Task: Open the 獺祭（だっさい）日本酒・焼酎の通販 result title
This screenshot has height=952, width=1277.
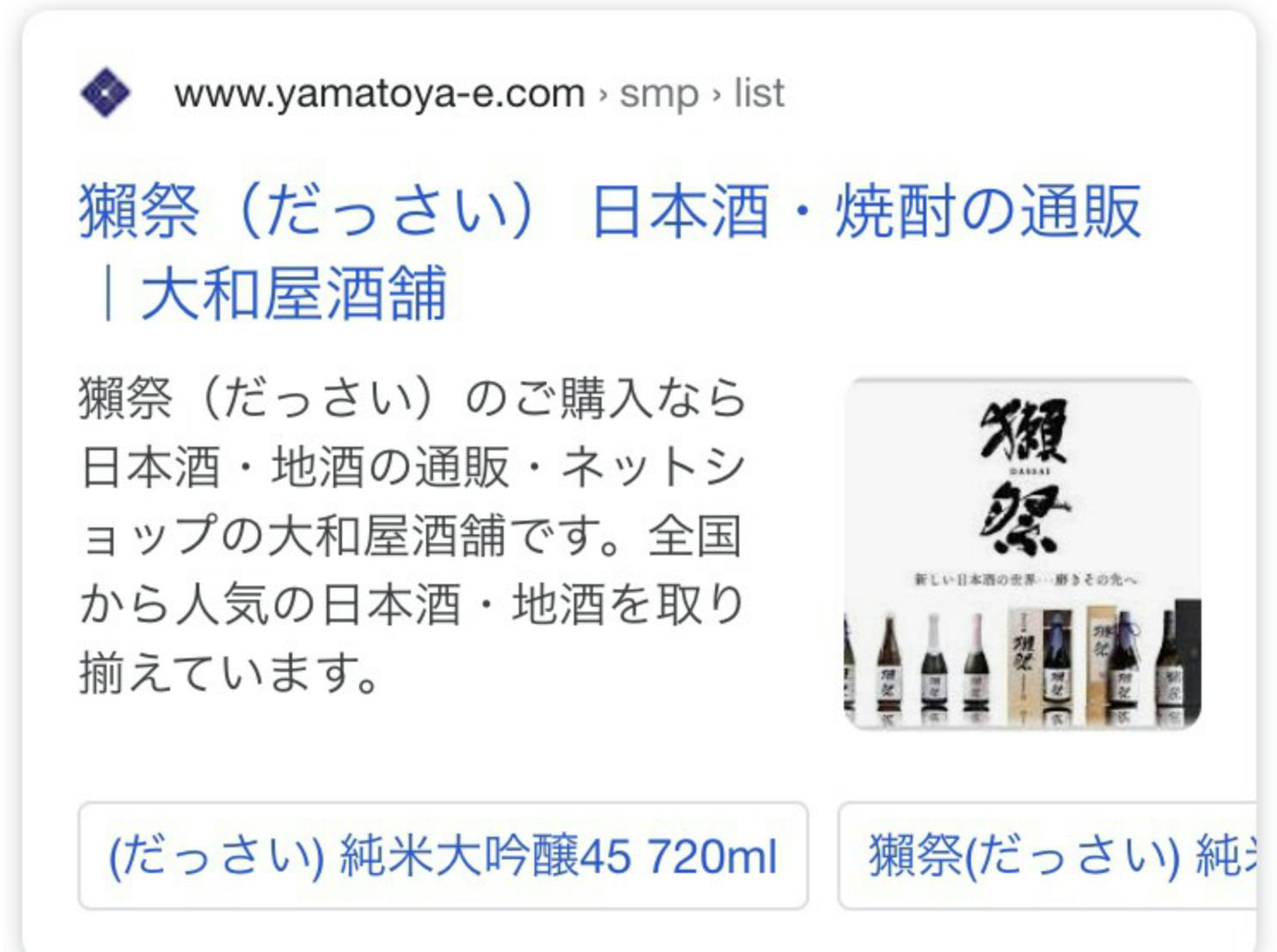Action: tap(608, 211)
